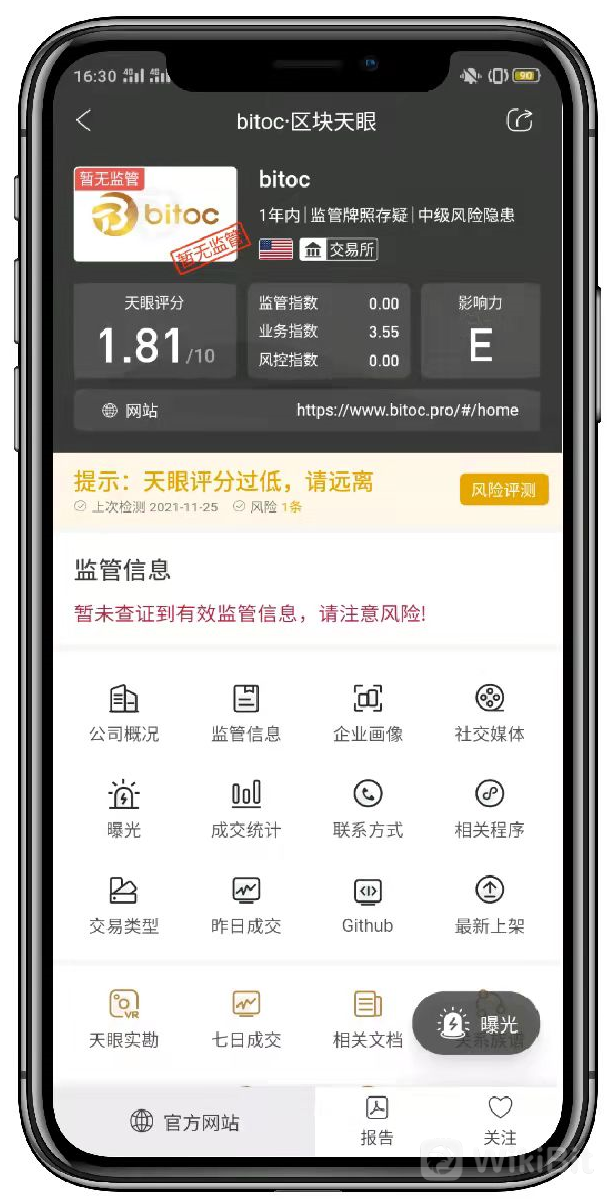
Task: Open the Github item
Action: point(368,906)
